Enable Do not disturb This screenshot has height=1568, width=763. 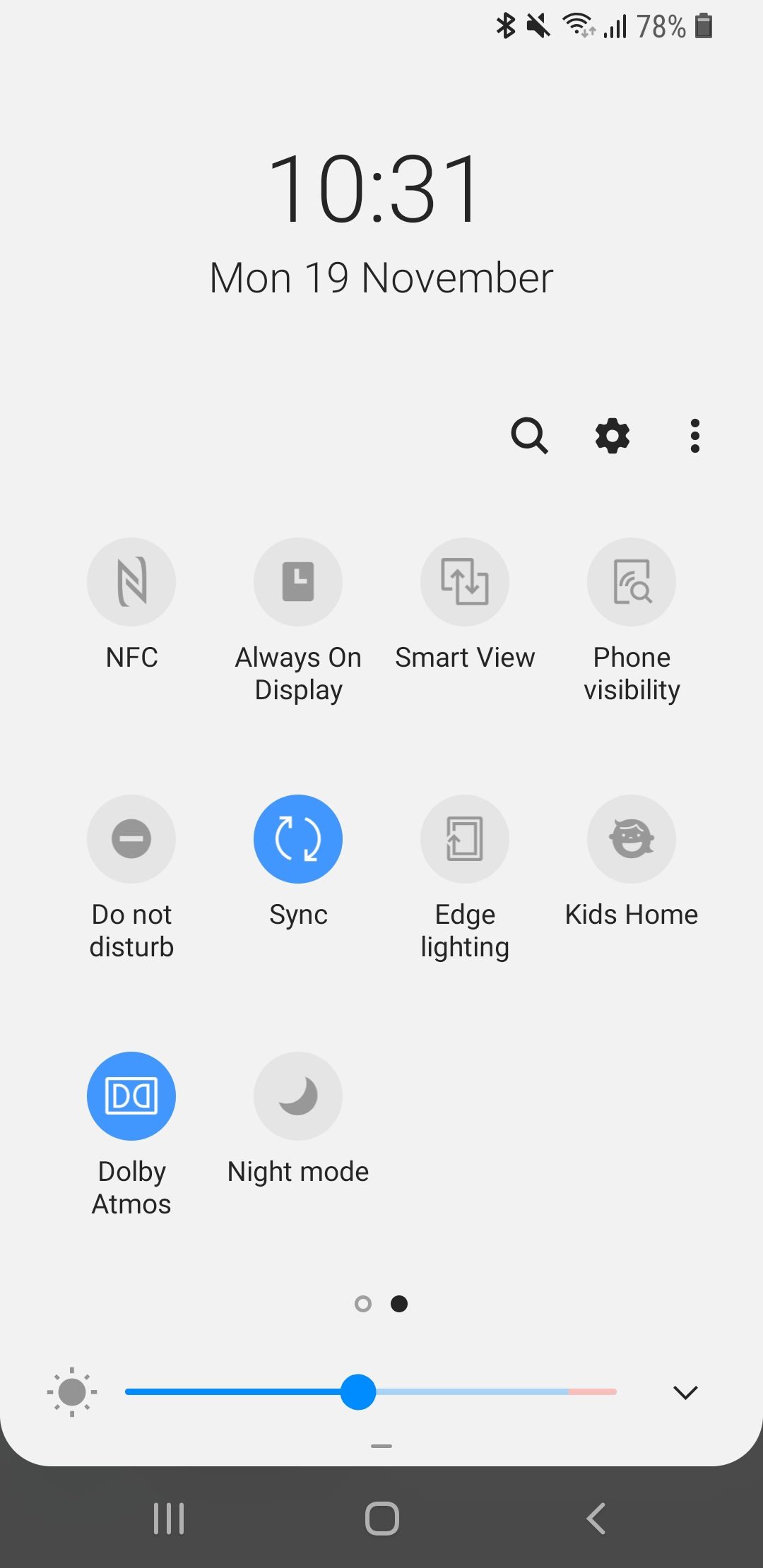(131, 839)
